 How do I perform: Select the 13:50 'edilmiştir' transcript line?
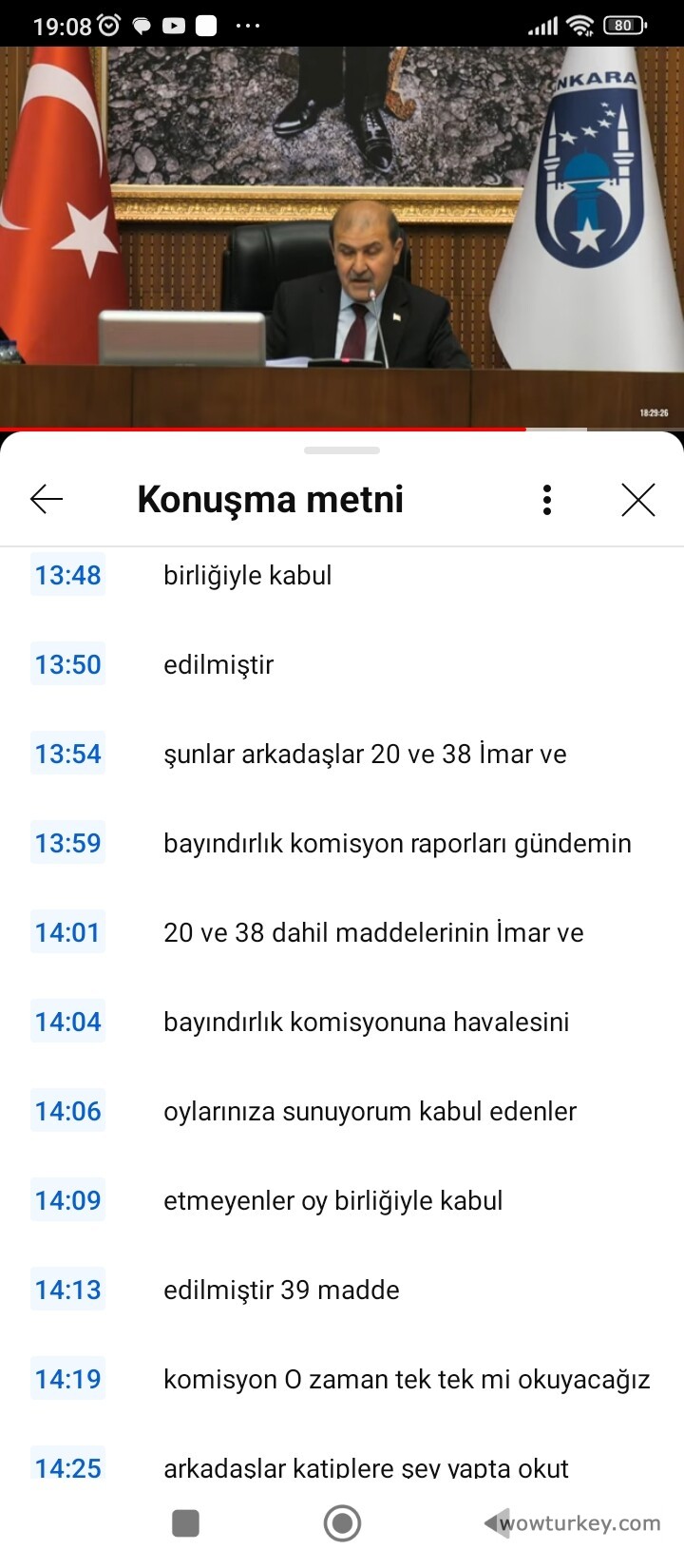(x=218, y=664)
